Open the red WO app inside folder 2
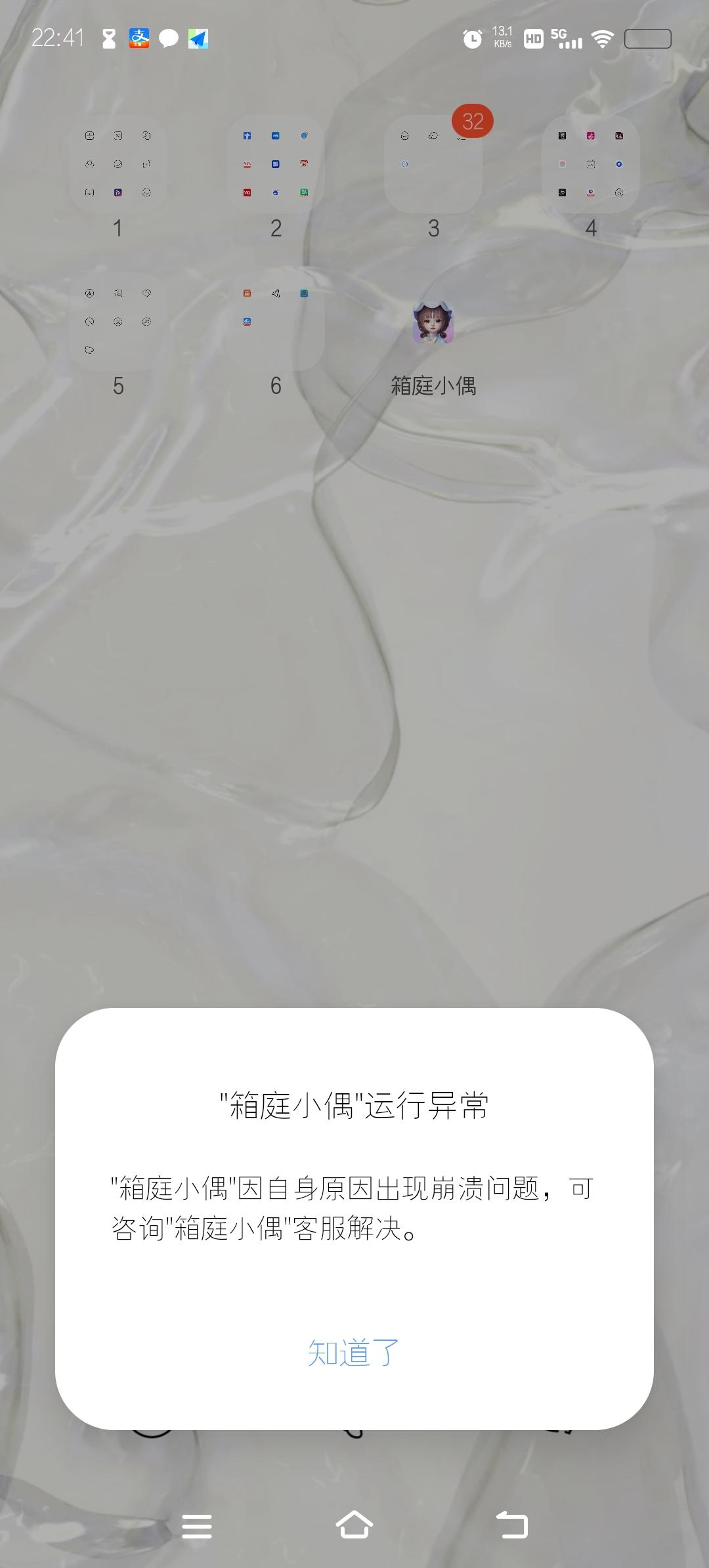This screenshot has height=1568, width=709. click(x=247, y=193)
